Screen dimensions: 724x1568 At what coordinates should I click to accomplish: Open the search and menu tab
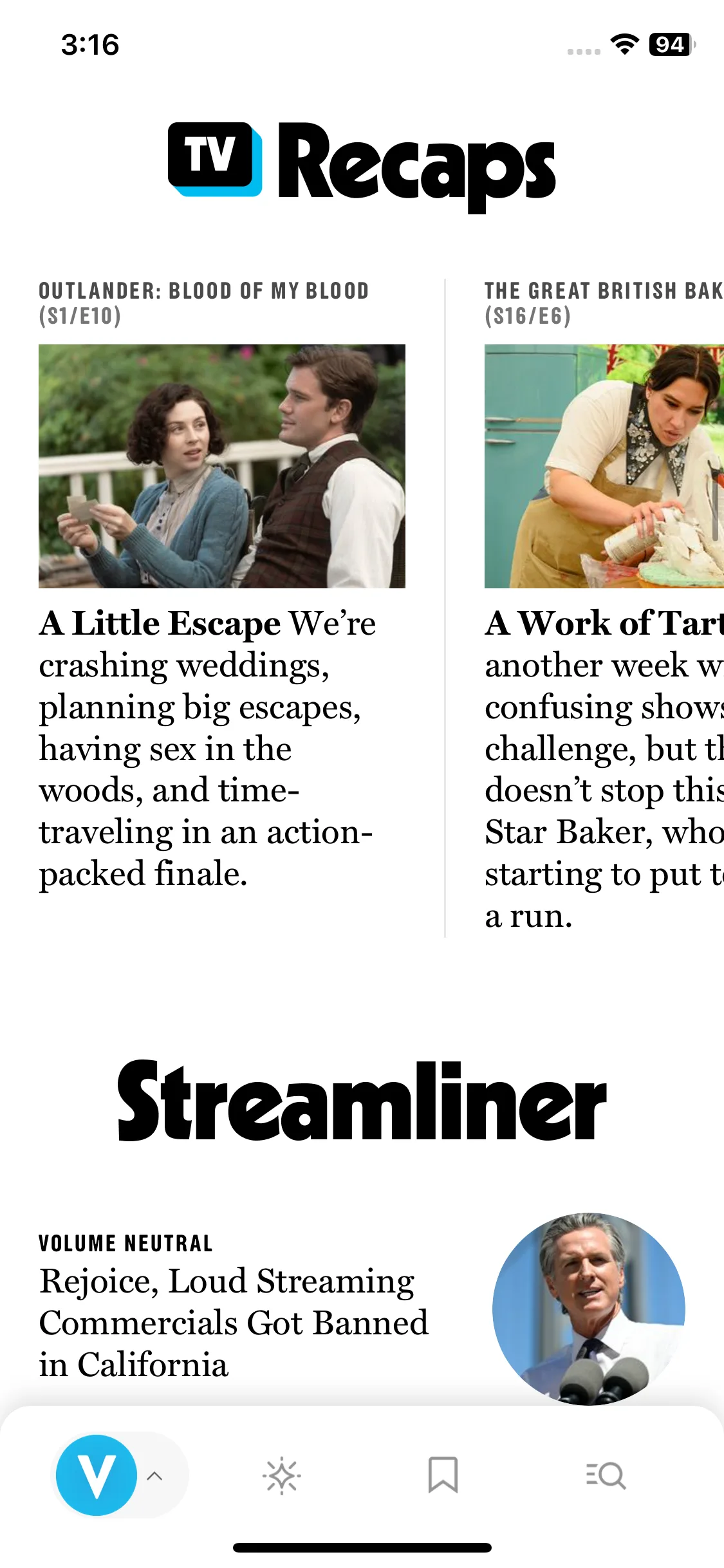click(606, 1475)
